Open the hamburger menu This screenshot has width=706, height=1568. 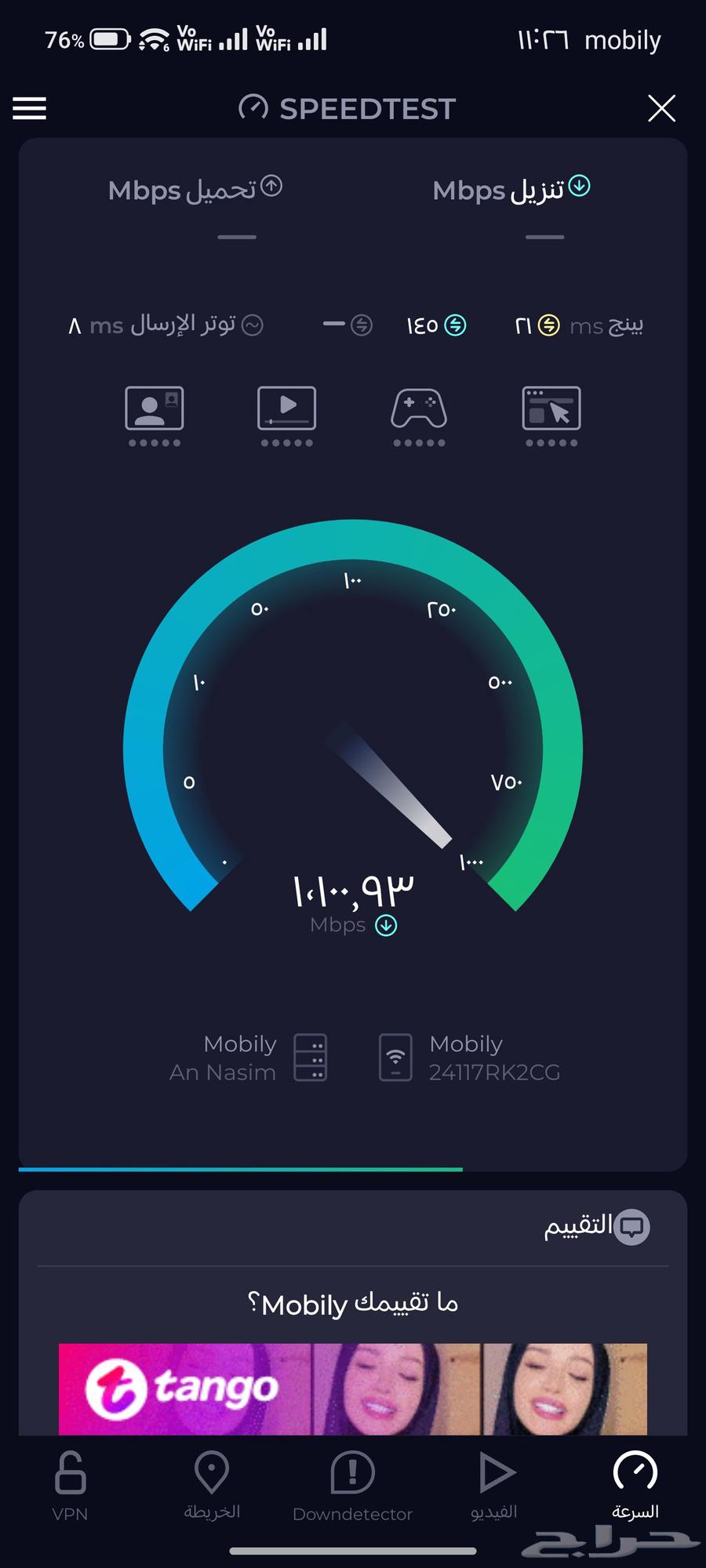pyautogui.click(x=30, y=108)
